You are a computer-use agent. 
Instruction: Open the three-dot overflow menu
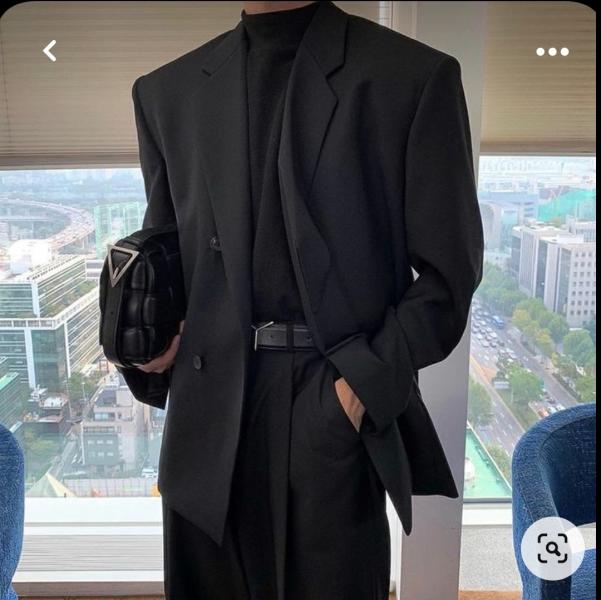(552, 51)
